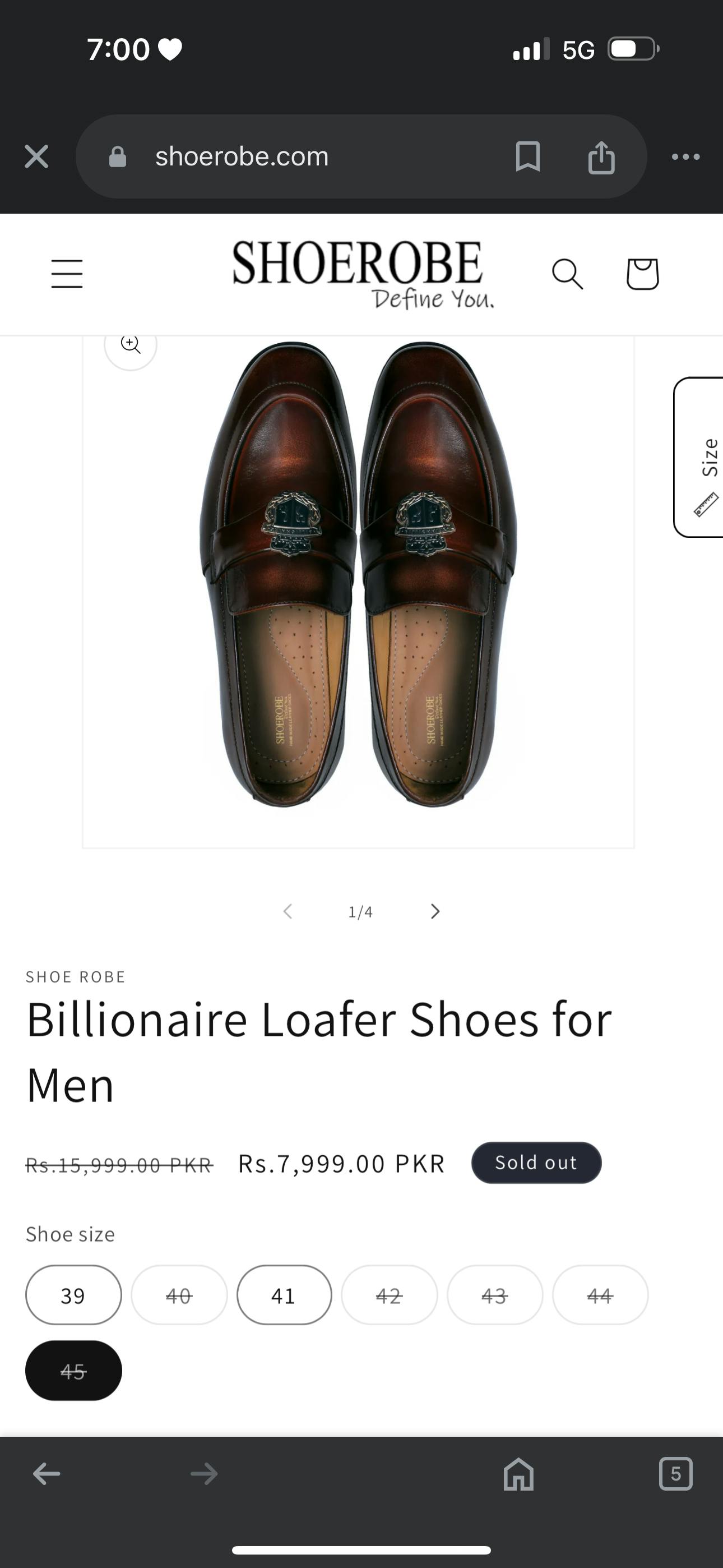
Task: Close the browser tab view
Action: [36, 156]
